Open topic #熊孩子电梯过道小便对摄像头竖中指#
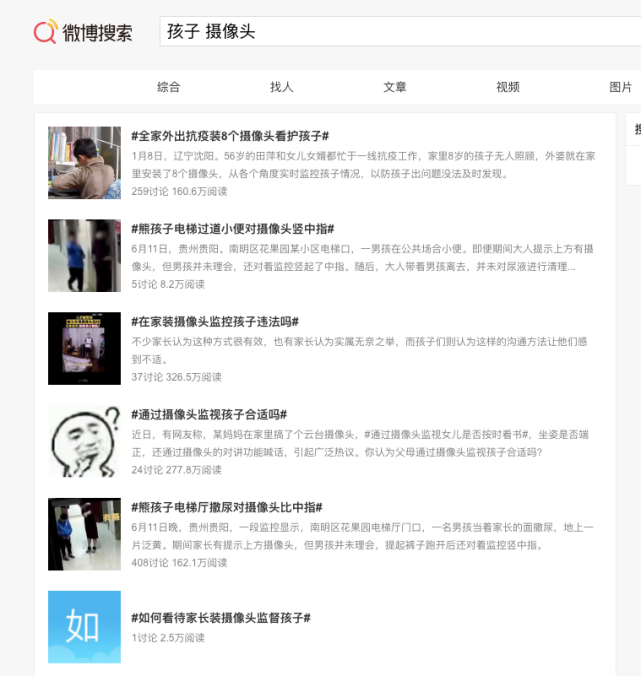Viewport: 641px width, 676px height. tap(233, 229)
